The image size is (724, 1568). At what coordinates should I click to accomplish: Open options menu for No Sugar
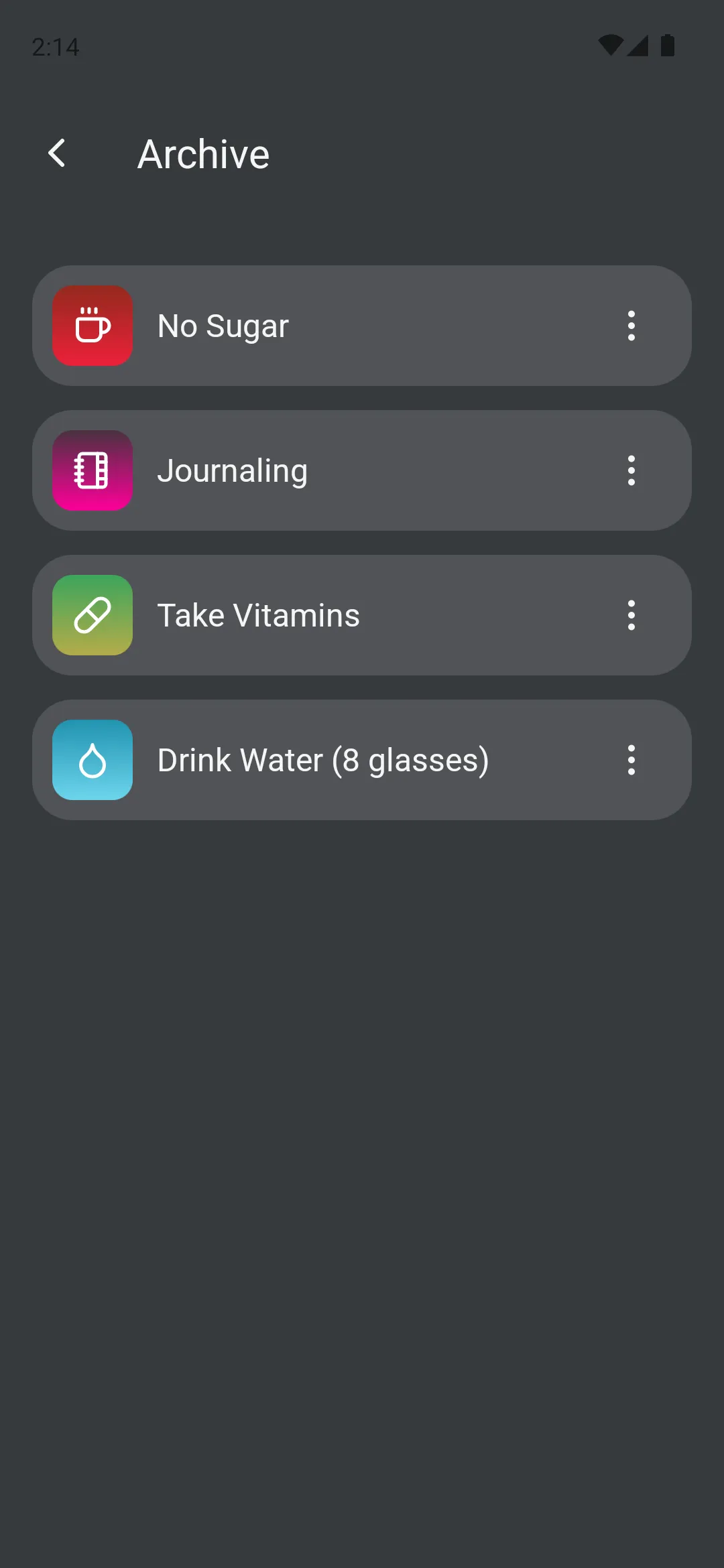coord(631,326)
